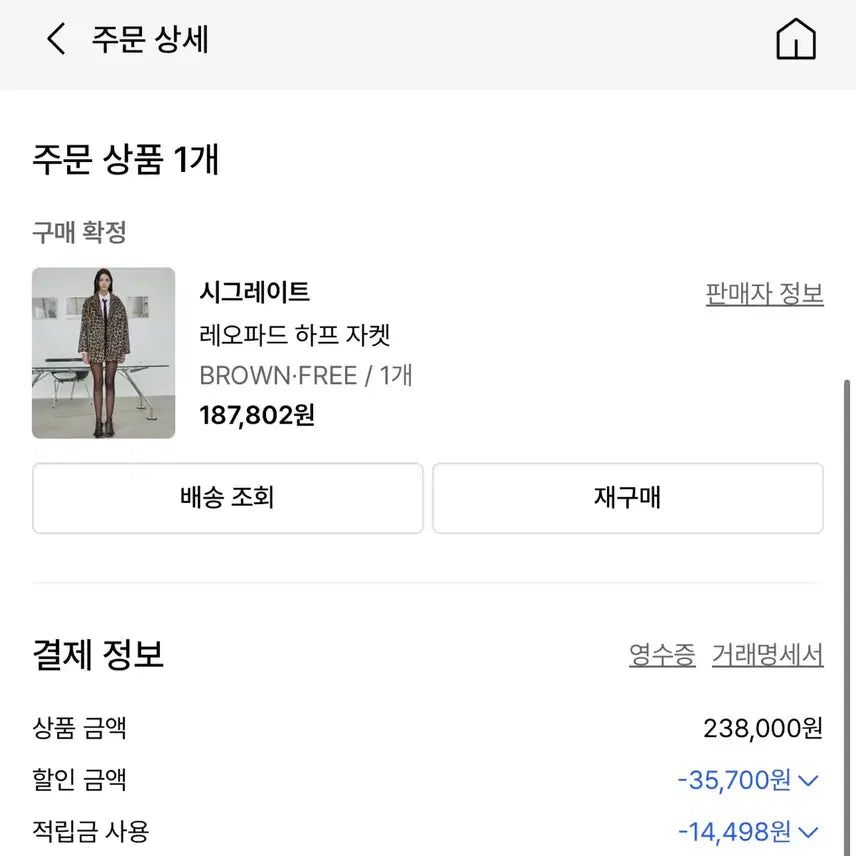Tap 재구매 button
856x856 pixels.
pyautogui.click(x=627, y=498)
